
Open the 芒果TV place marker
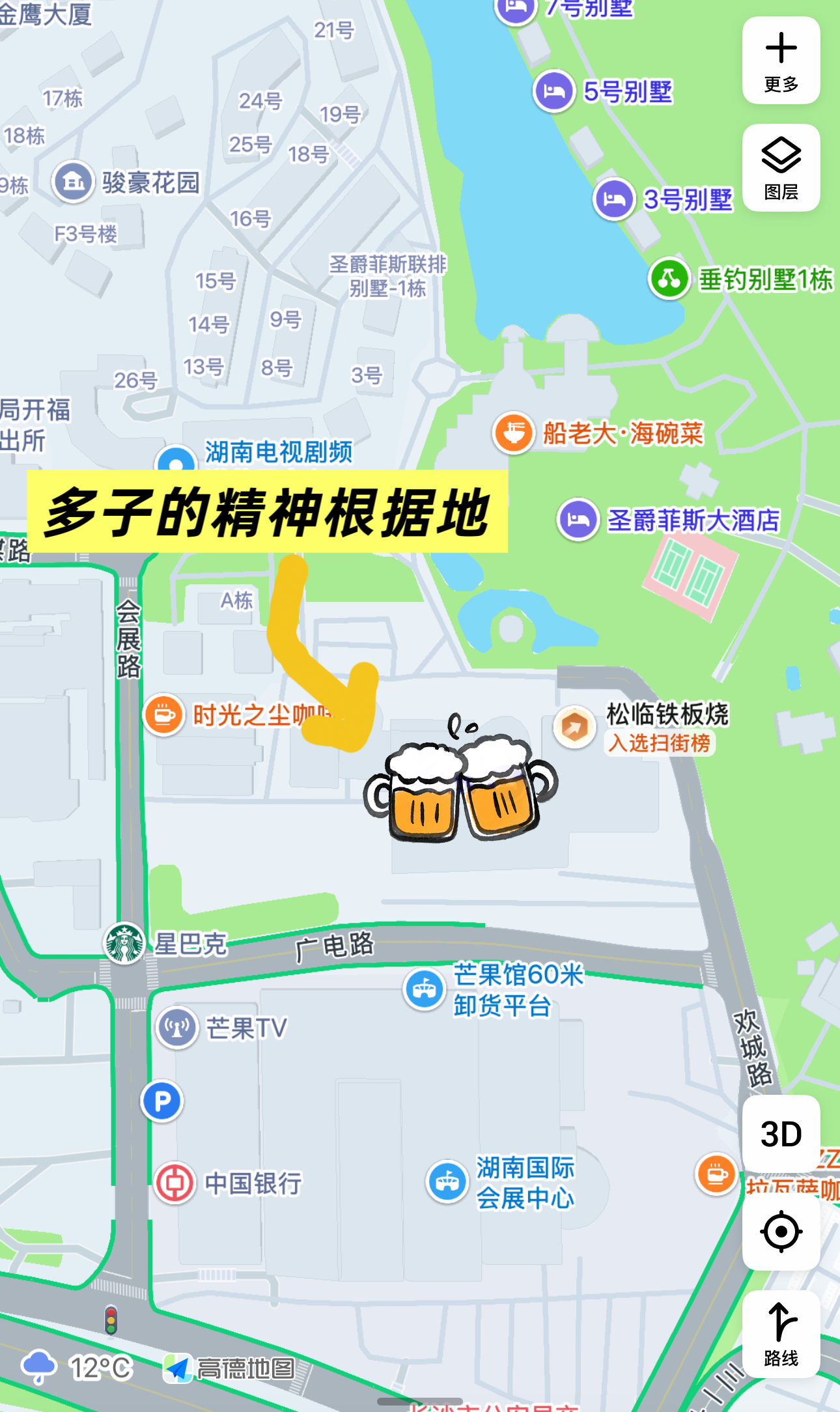[177, 1028]
